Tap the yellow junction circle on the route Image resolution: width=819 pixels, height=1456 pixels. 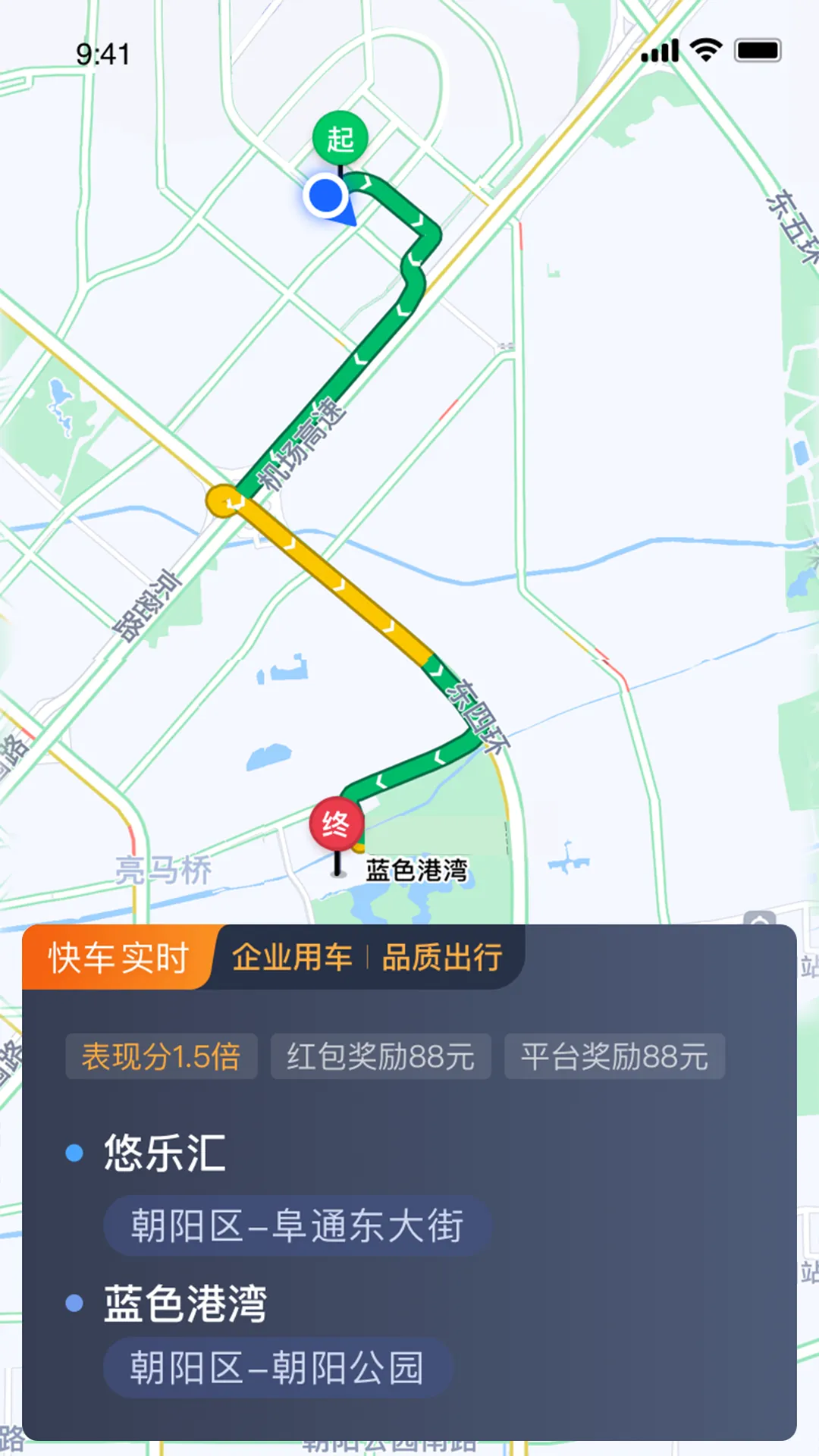(224, 499)
